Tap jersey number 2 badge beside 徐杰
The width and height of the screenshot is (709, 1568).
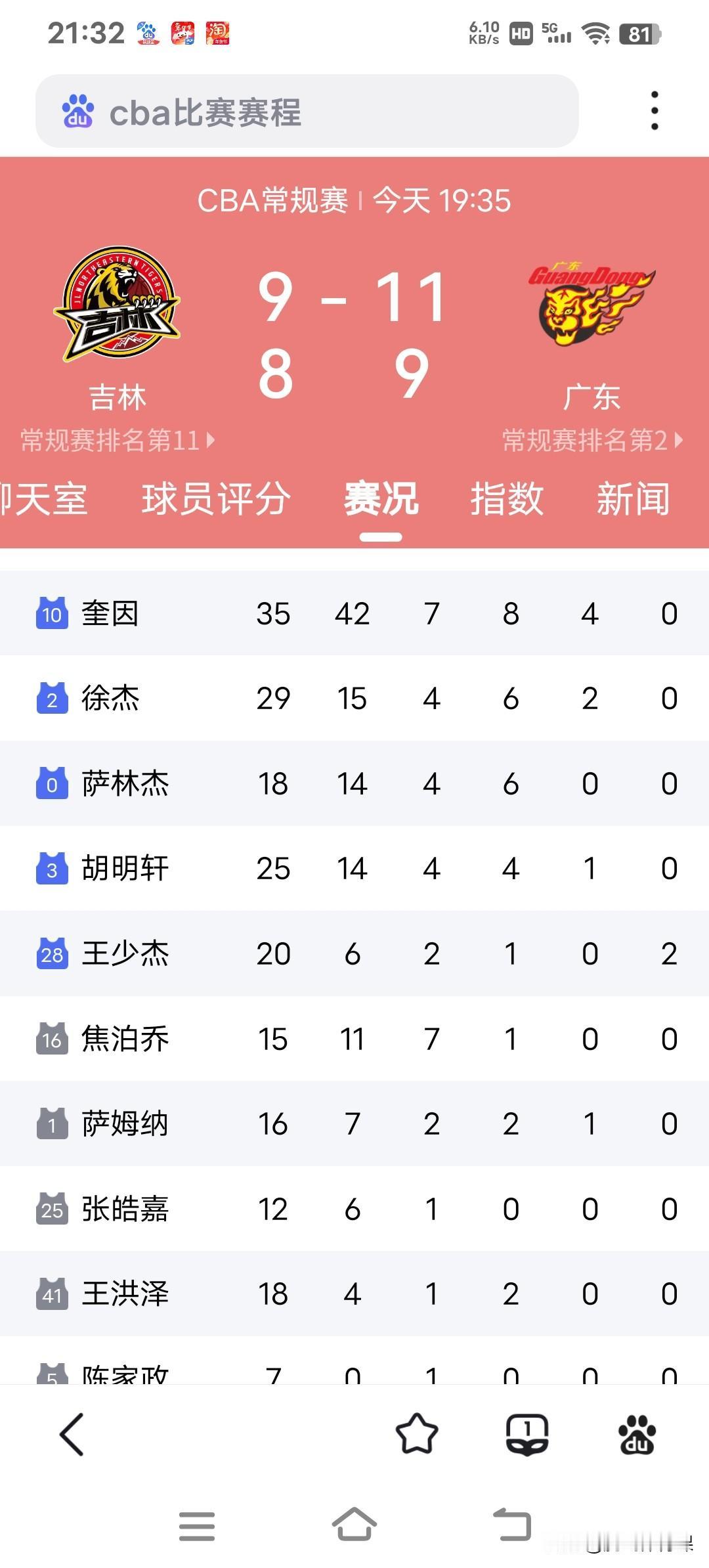point(51,699)
